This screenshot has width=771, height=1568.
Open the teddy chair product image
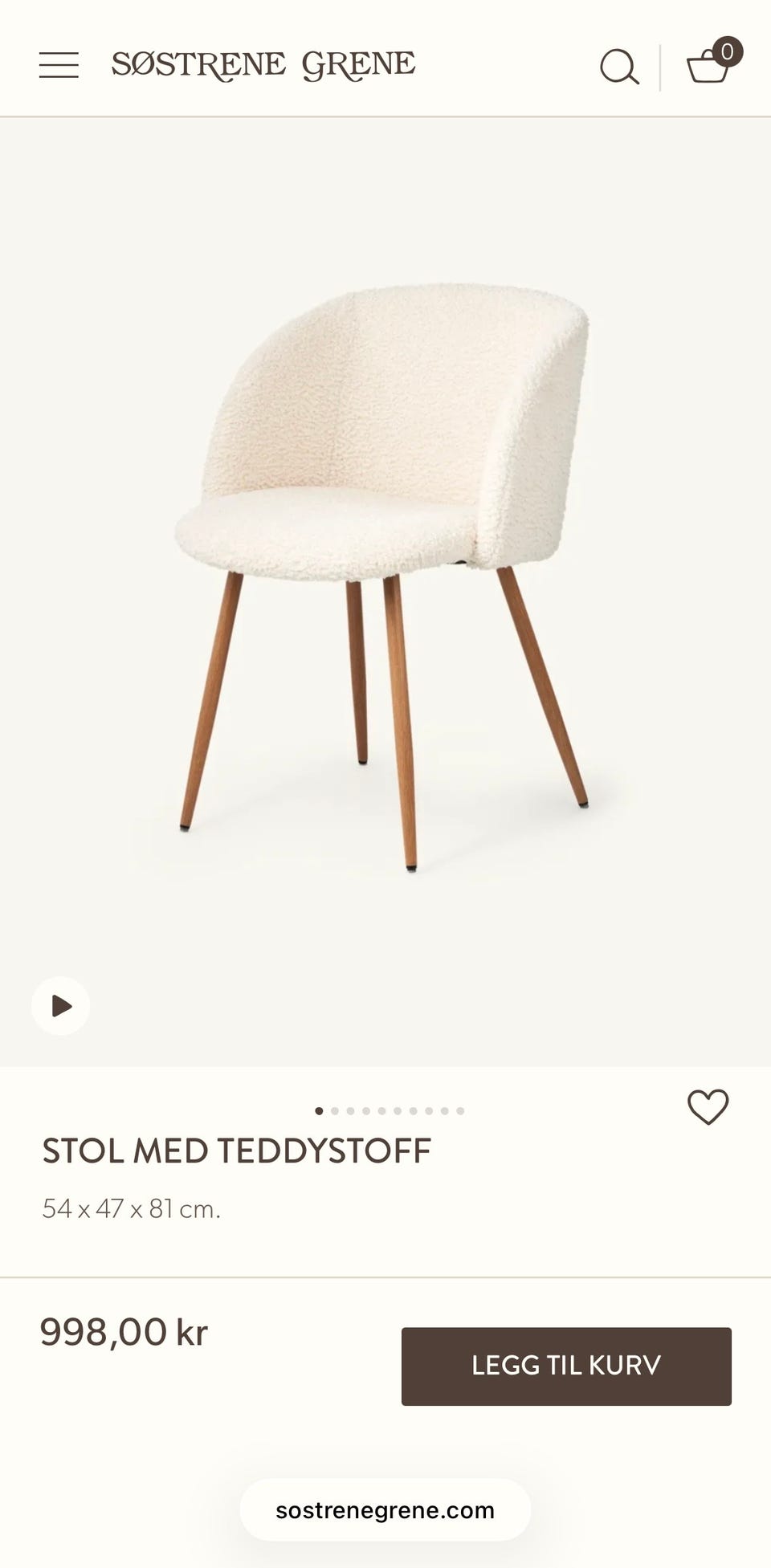click(385, 592)
